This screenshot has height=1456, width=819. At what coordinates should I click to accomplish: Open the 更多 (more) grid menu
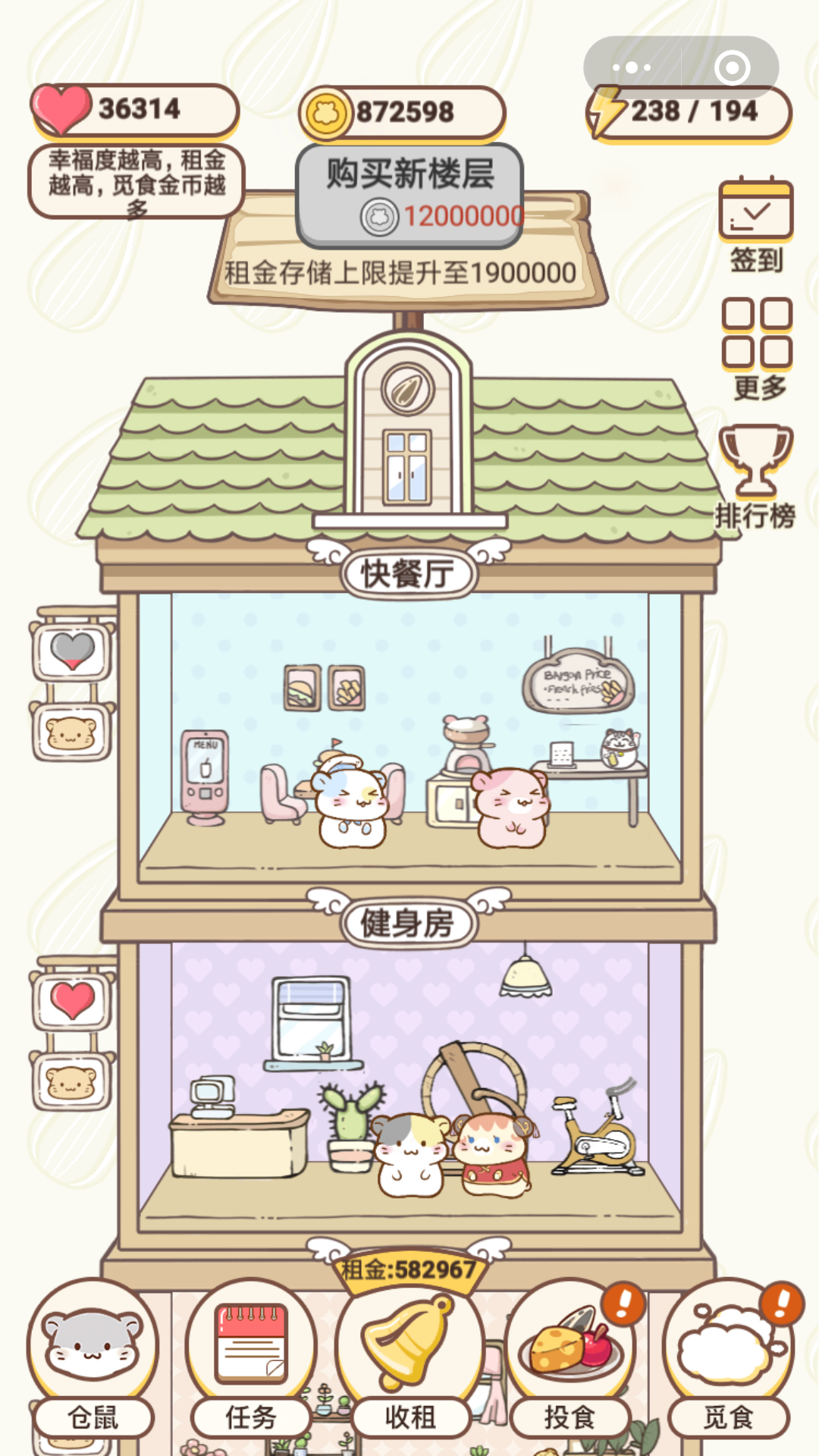[x=757, y=347]
